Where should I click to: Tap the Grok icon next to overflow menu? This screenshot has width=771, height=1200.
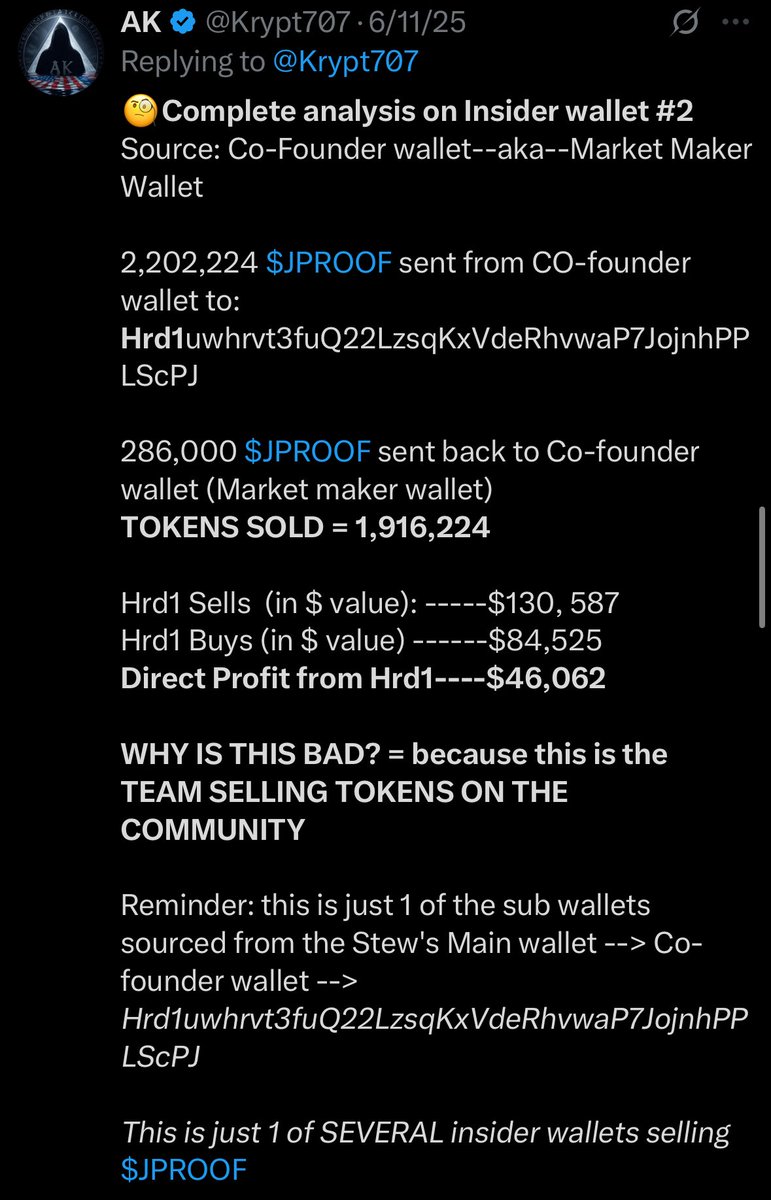685,22
